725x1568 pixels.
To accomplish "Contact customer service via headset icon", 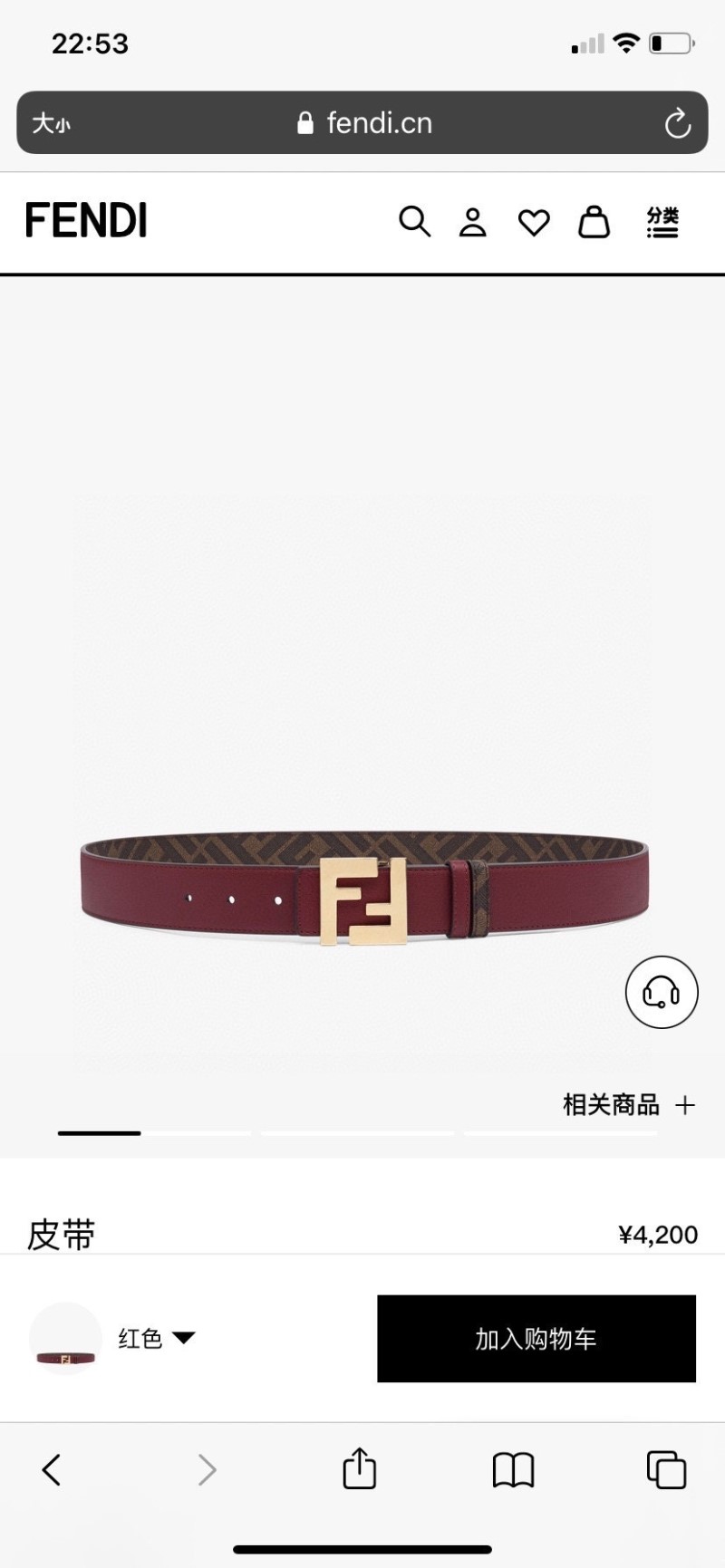I will pos(661,993).
